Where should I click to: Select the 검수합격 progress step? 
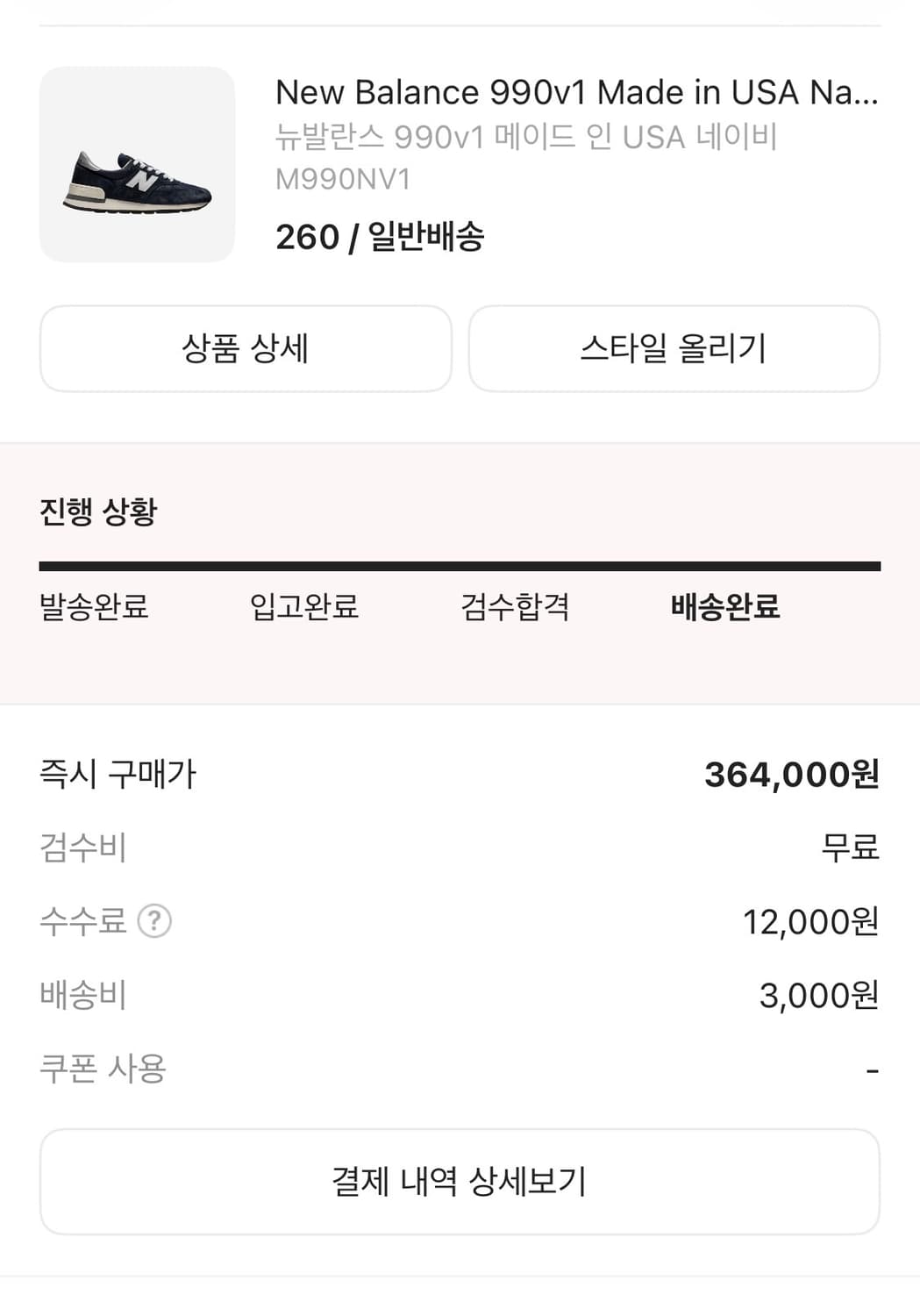(x=513, y=606)
